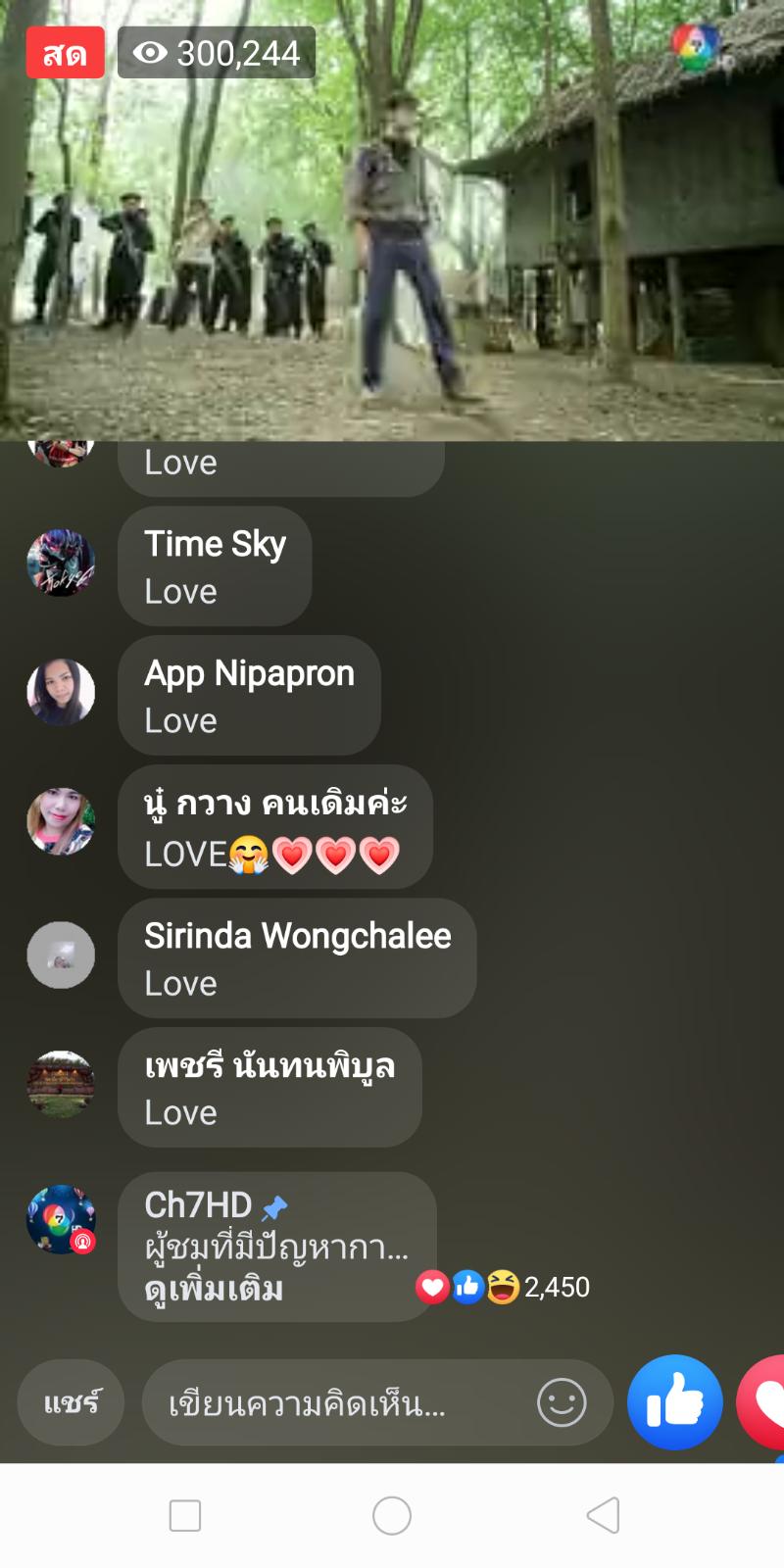Send a heart love reaction

(x=764, y=1402)
